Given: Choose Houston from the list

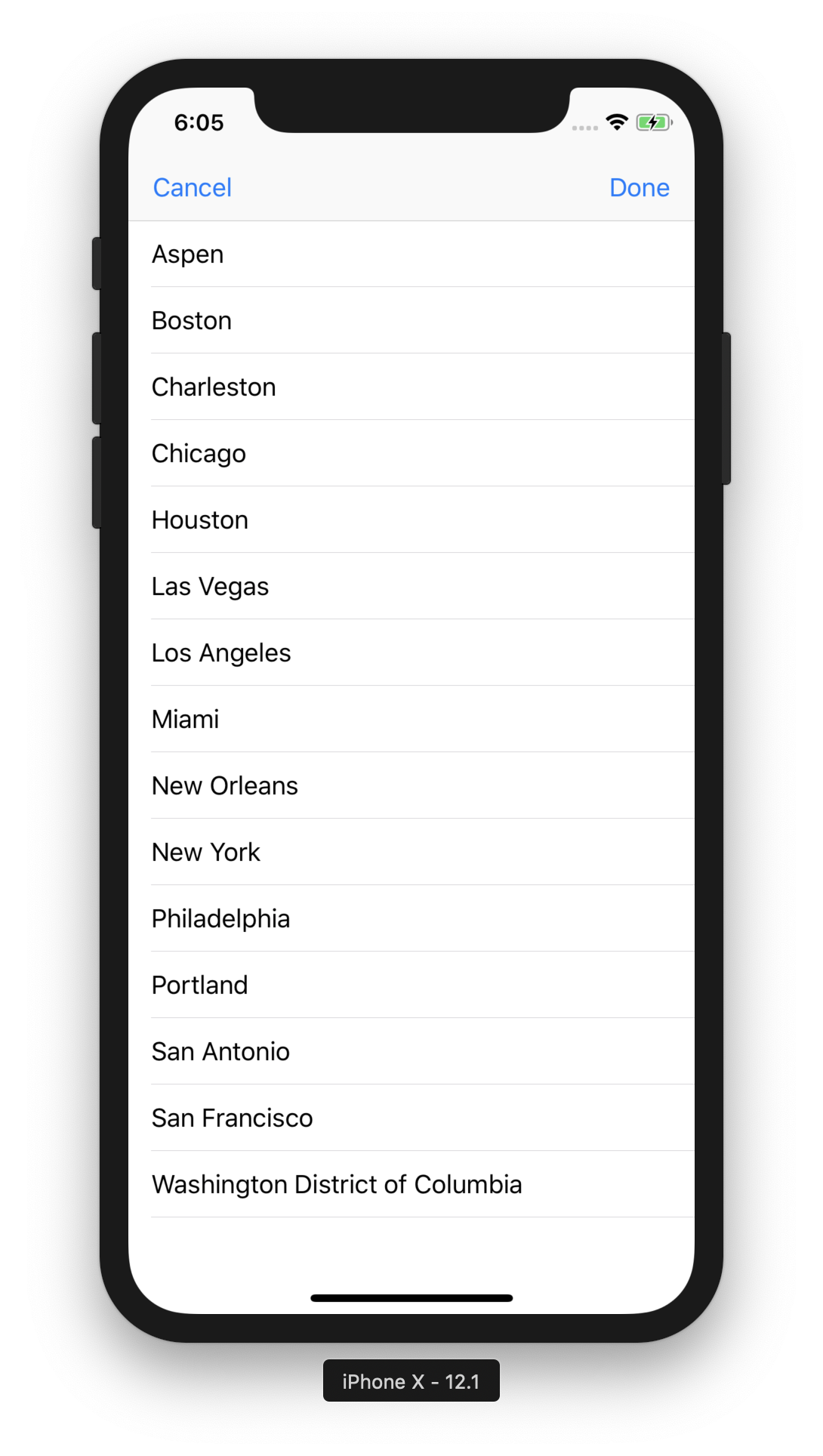Looking at the screenshot, I should (411, 520).
